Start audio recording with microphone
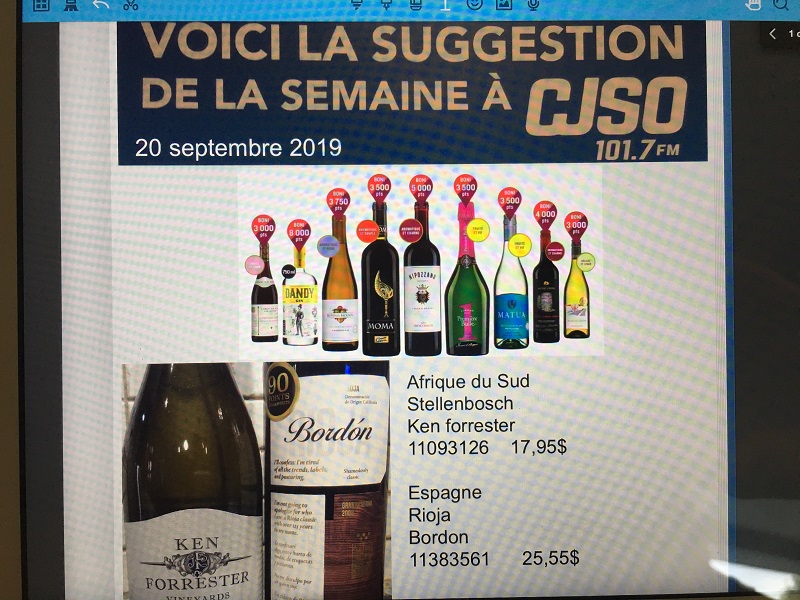 534,4
